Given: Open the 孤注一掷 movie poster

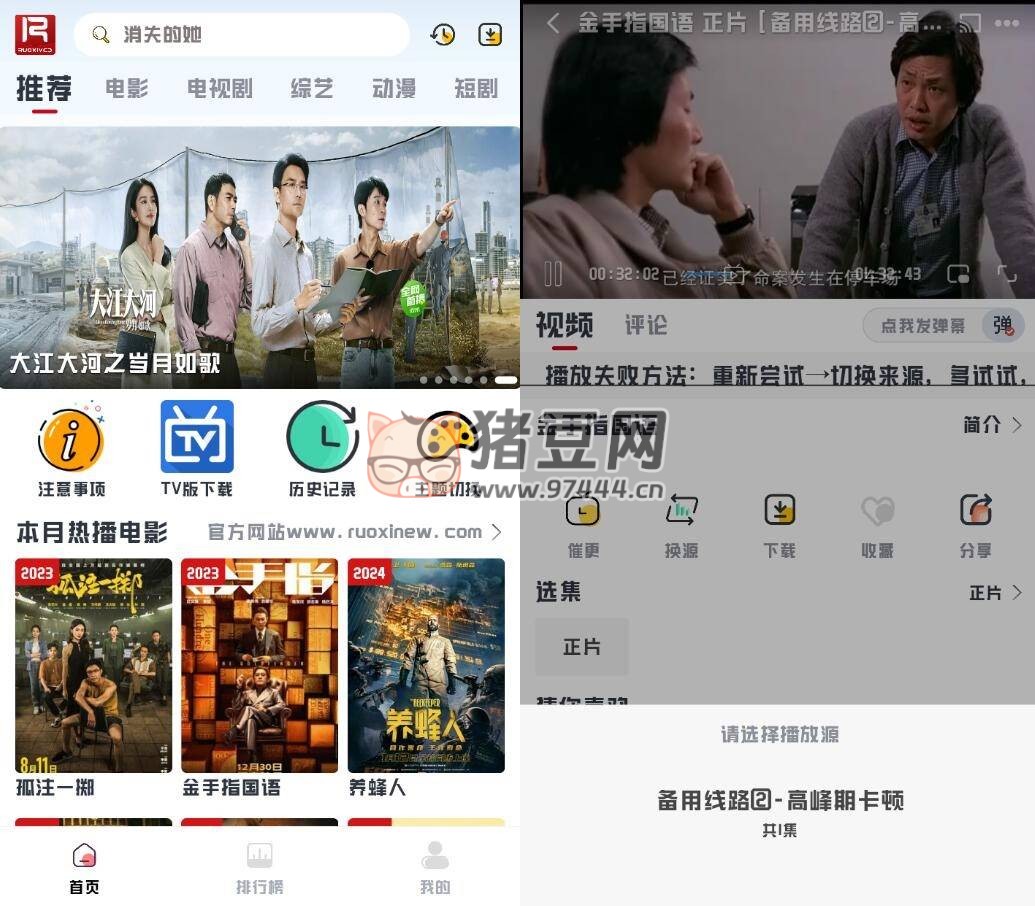Looking at the screenshot, I should point(94,666).
